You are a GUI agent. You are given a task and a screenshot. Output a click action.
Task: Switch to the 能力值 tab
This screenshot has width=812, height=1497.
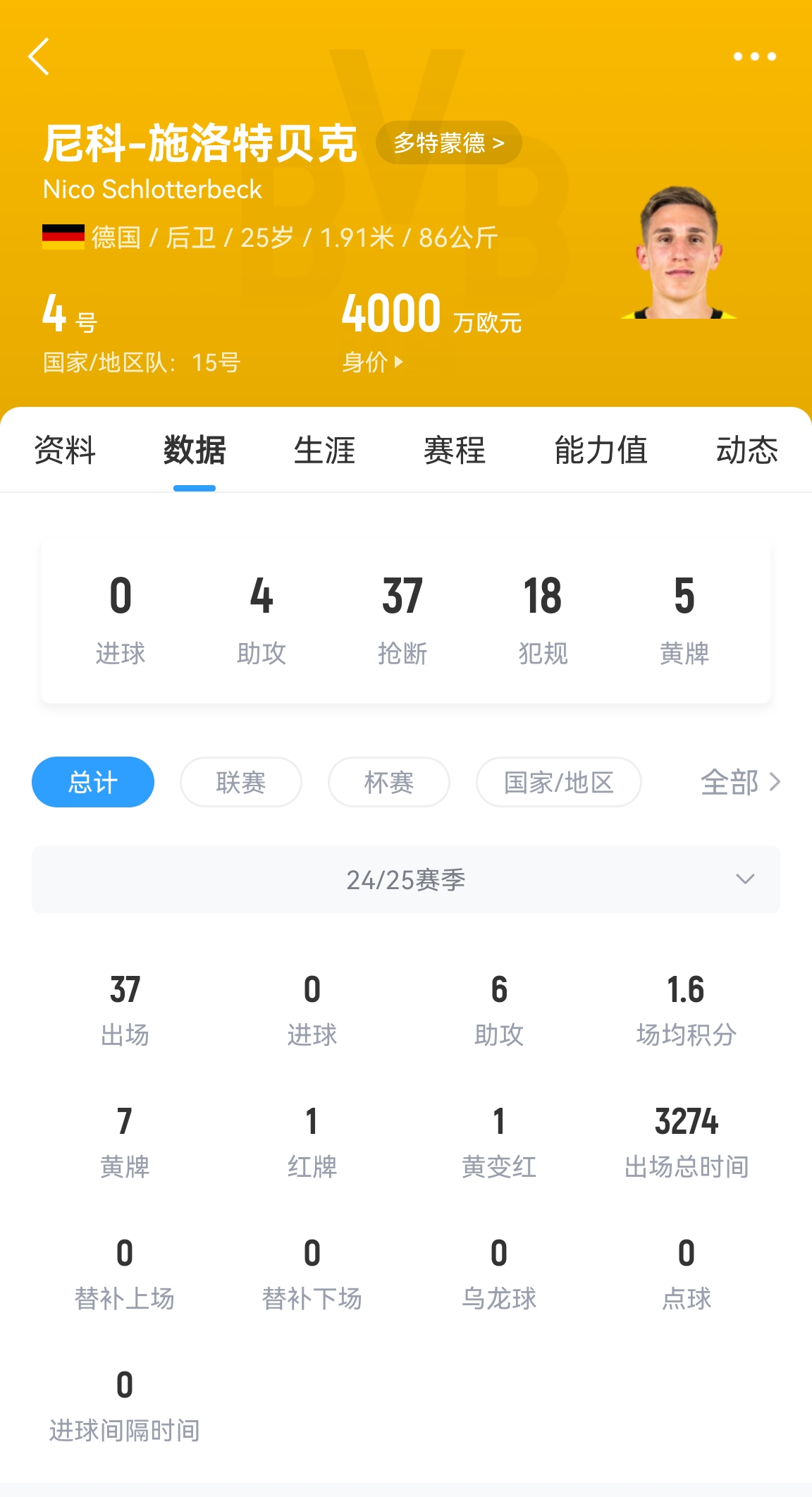point(601,451)
